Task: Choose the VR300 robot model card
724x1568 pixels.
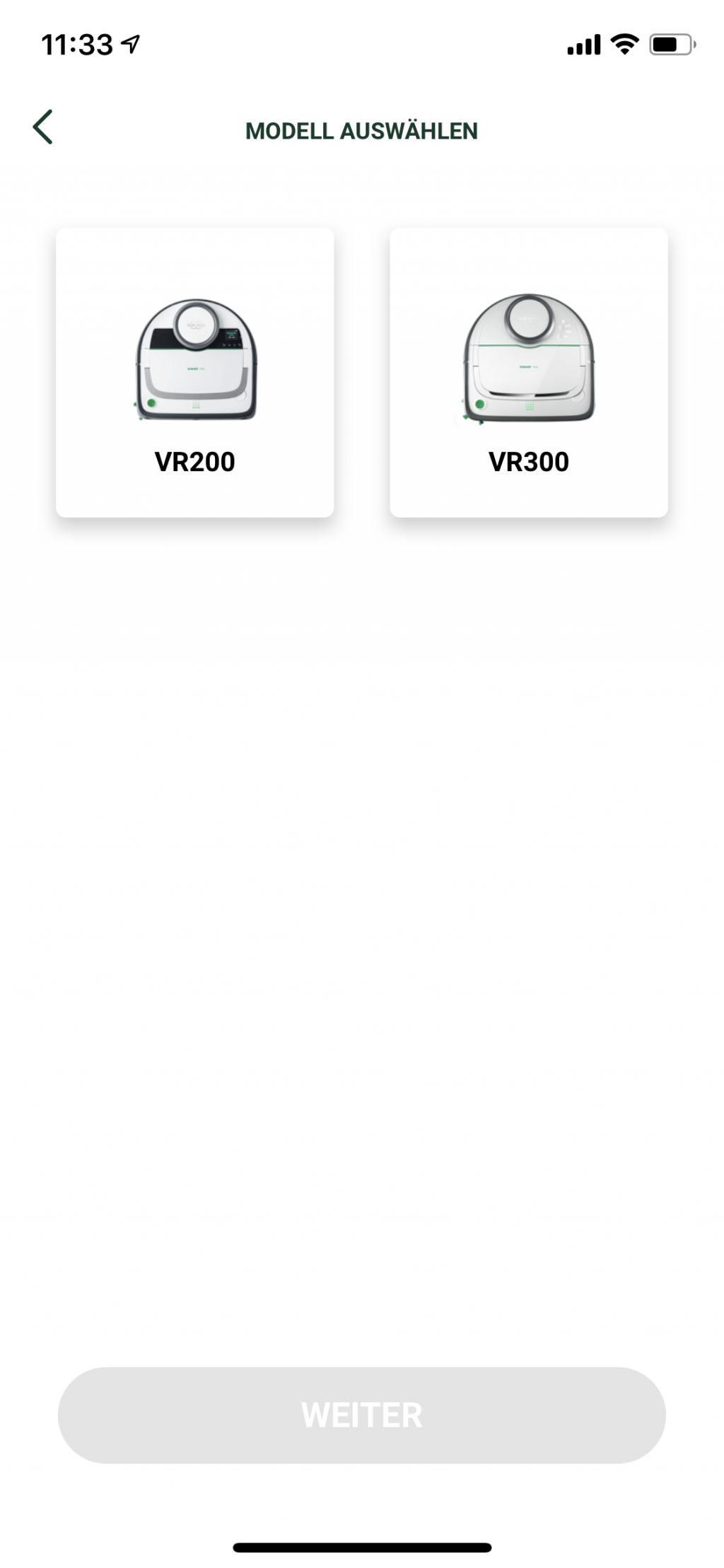Action: 528,372
